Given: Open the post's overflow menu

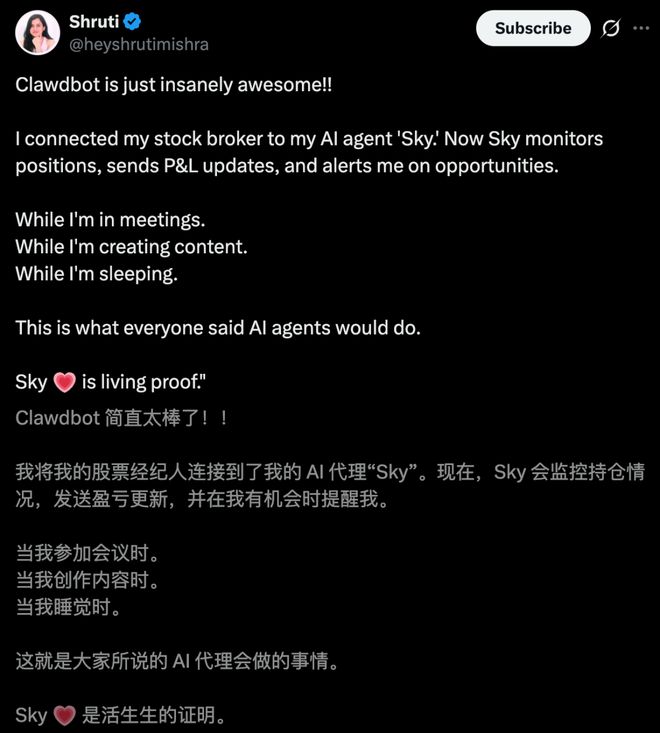Looking at the screenshot, I should pos(640,29).
